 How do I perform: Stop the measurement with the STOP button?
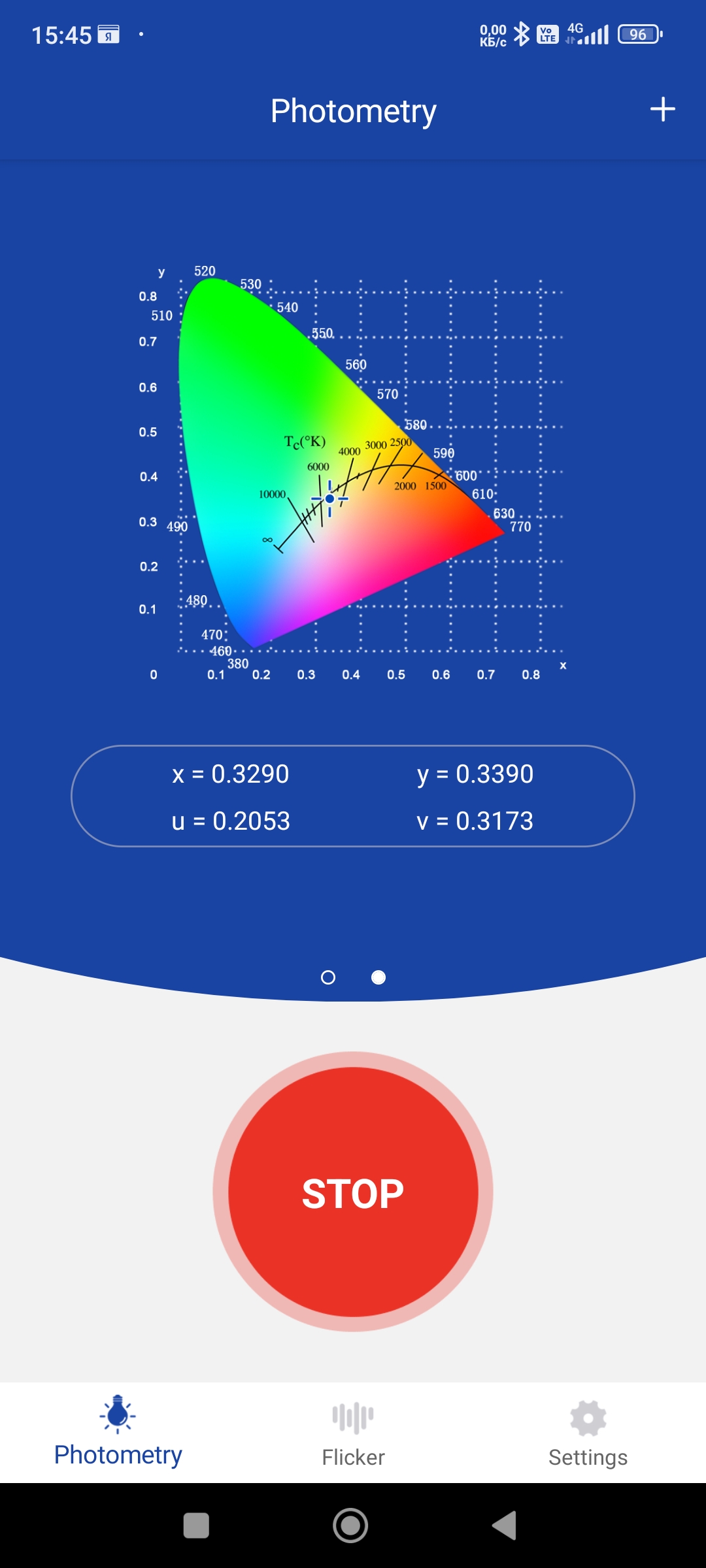(x=353, y=1192)
